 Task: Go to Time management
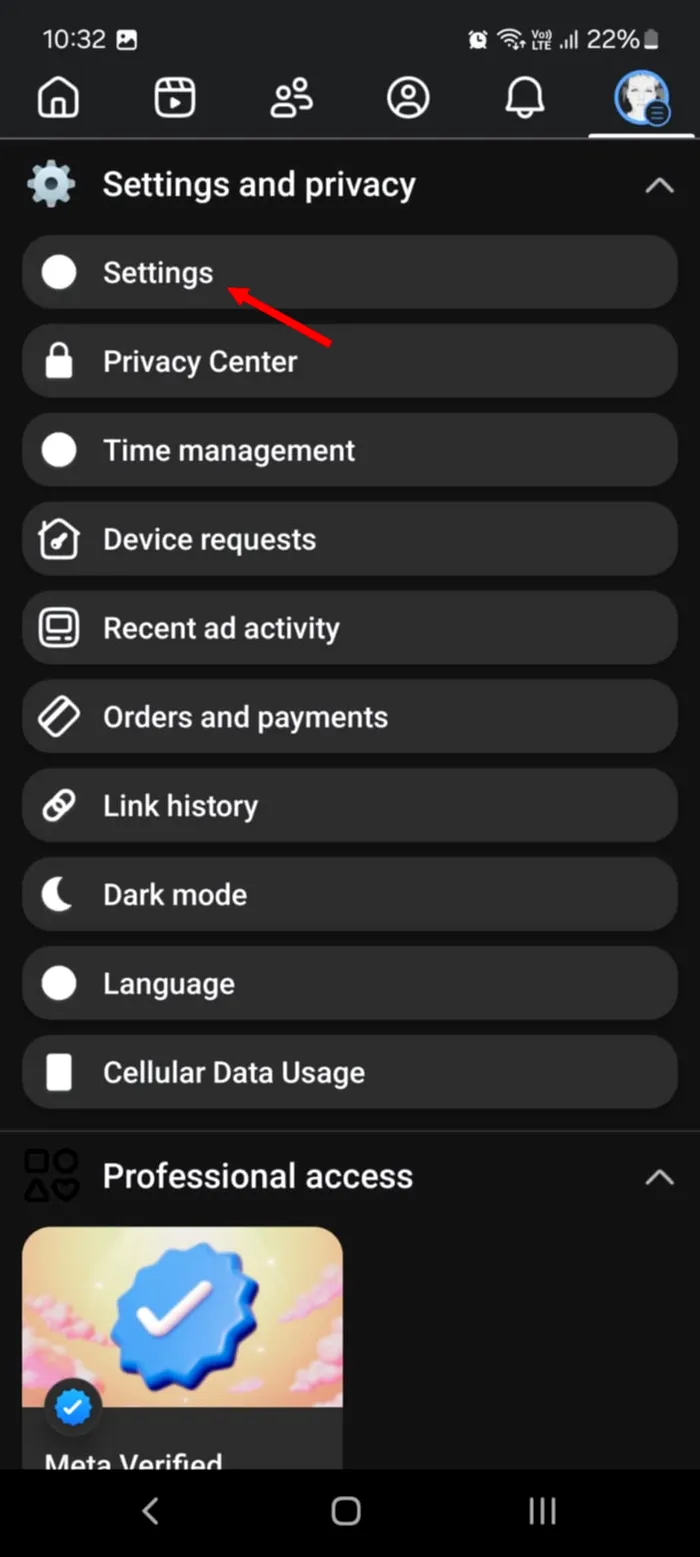coord(349,450)
